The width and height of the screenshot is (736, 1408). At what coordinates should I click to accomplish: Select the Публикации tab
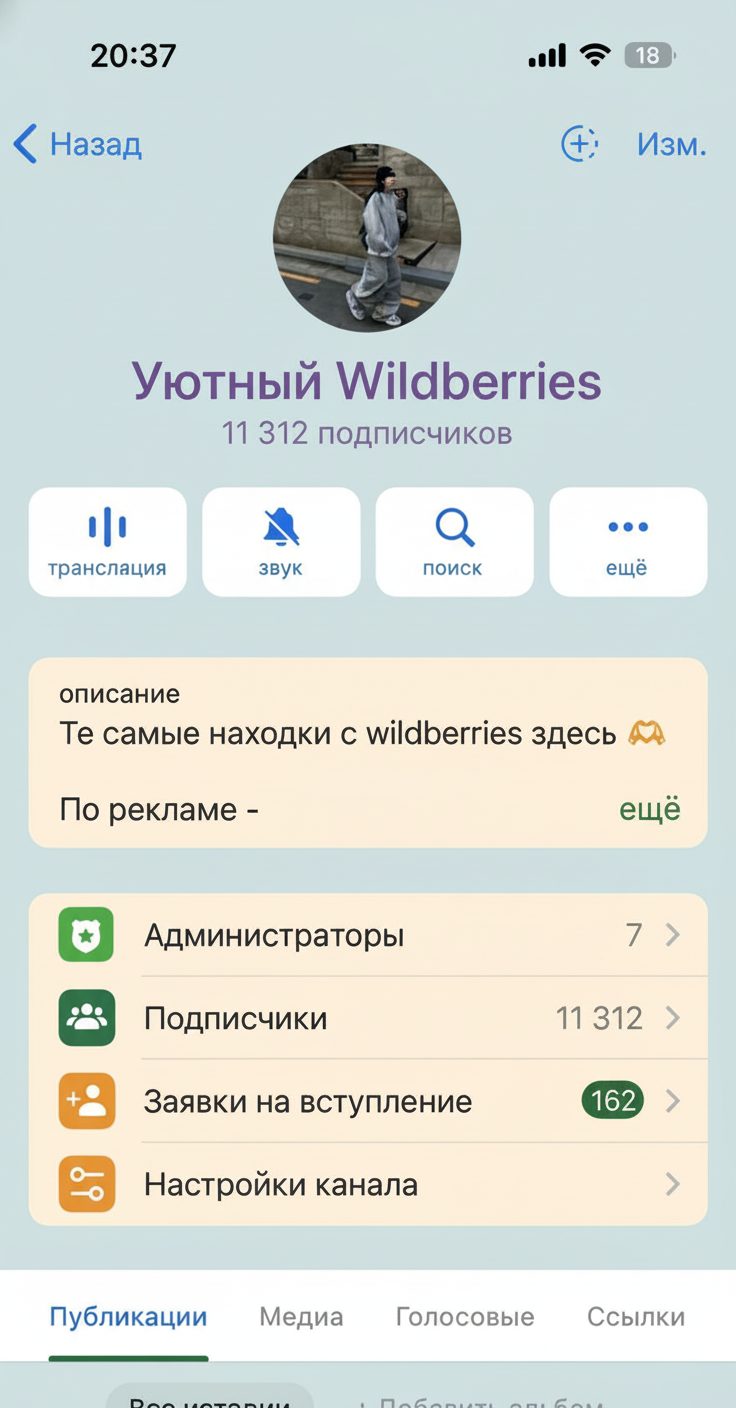(128, 1316)
